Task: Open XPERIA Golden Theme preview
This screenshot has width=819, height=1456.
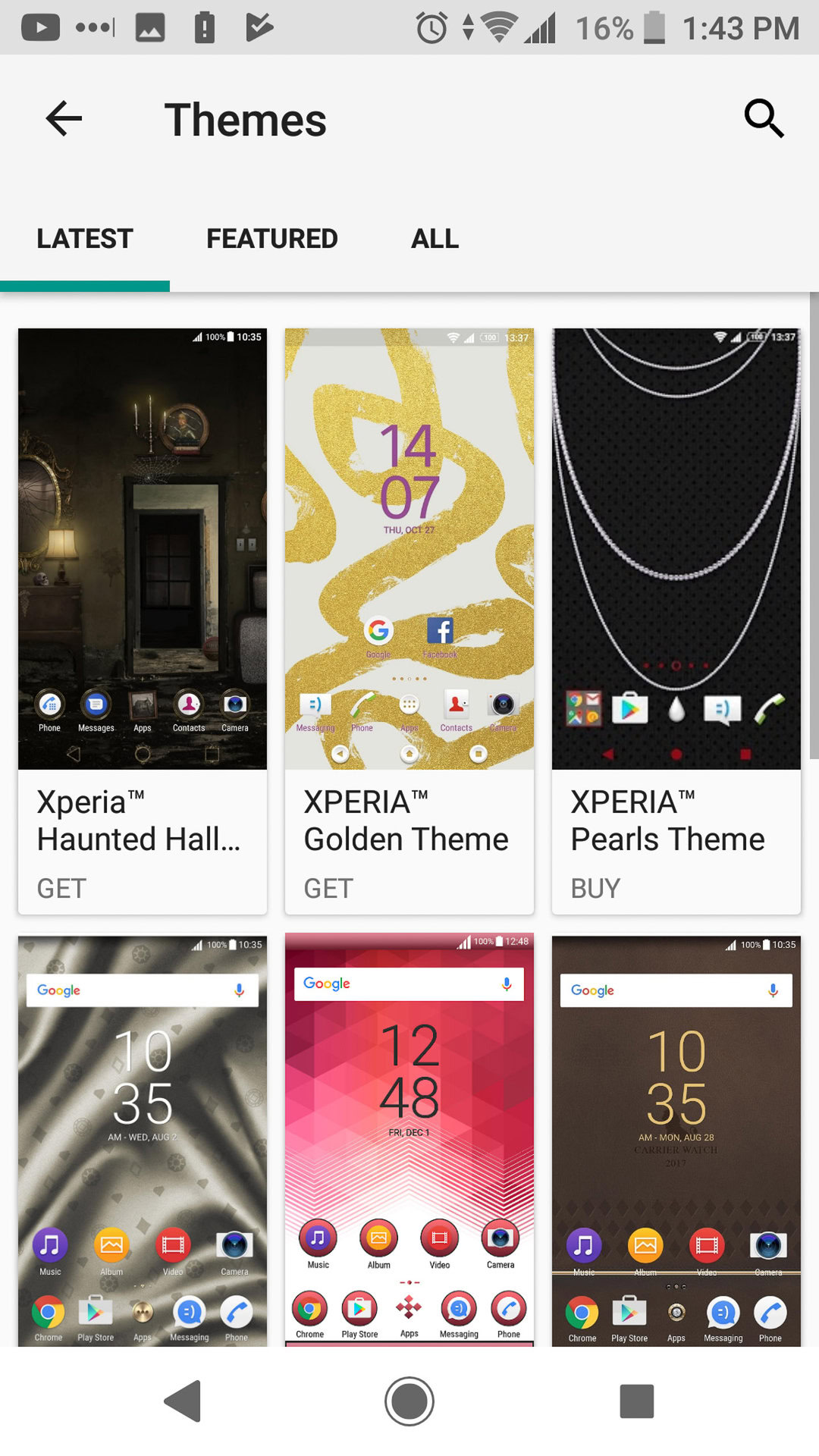Action: pos(409,548)
